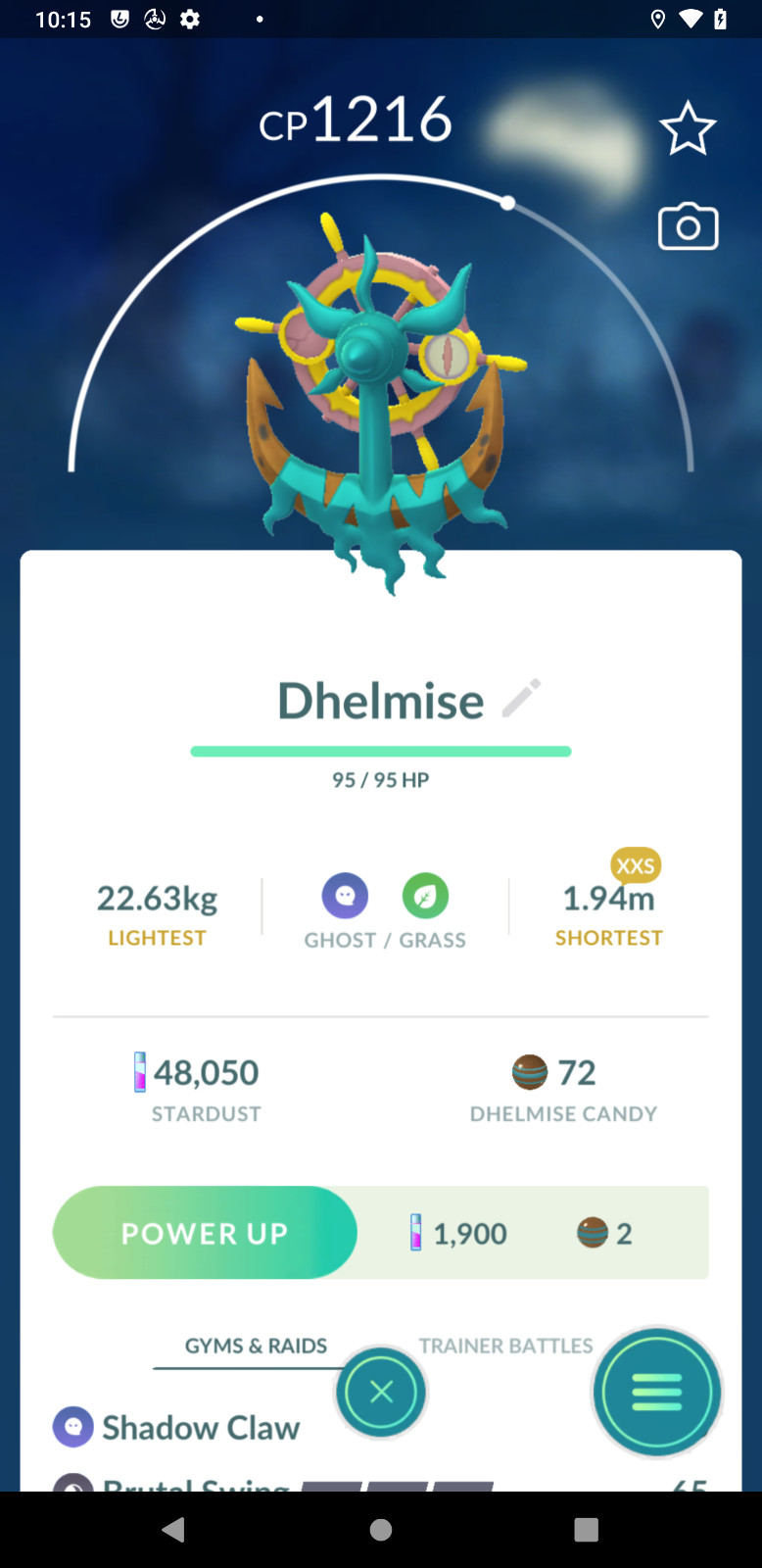The width and height of the screenshot is (762, 1568).
Task: Close the Pokémon details screen
Action: click(381, 1392)
